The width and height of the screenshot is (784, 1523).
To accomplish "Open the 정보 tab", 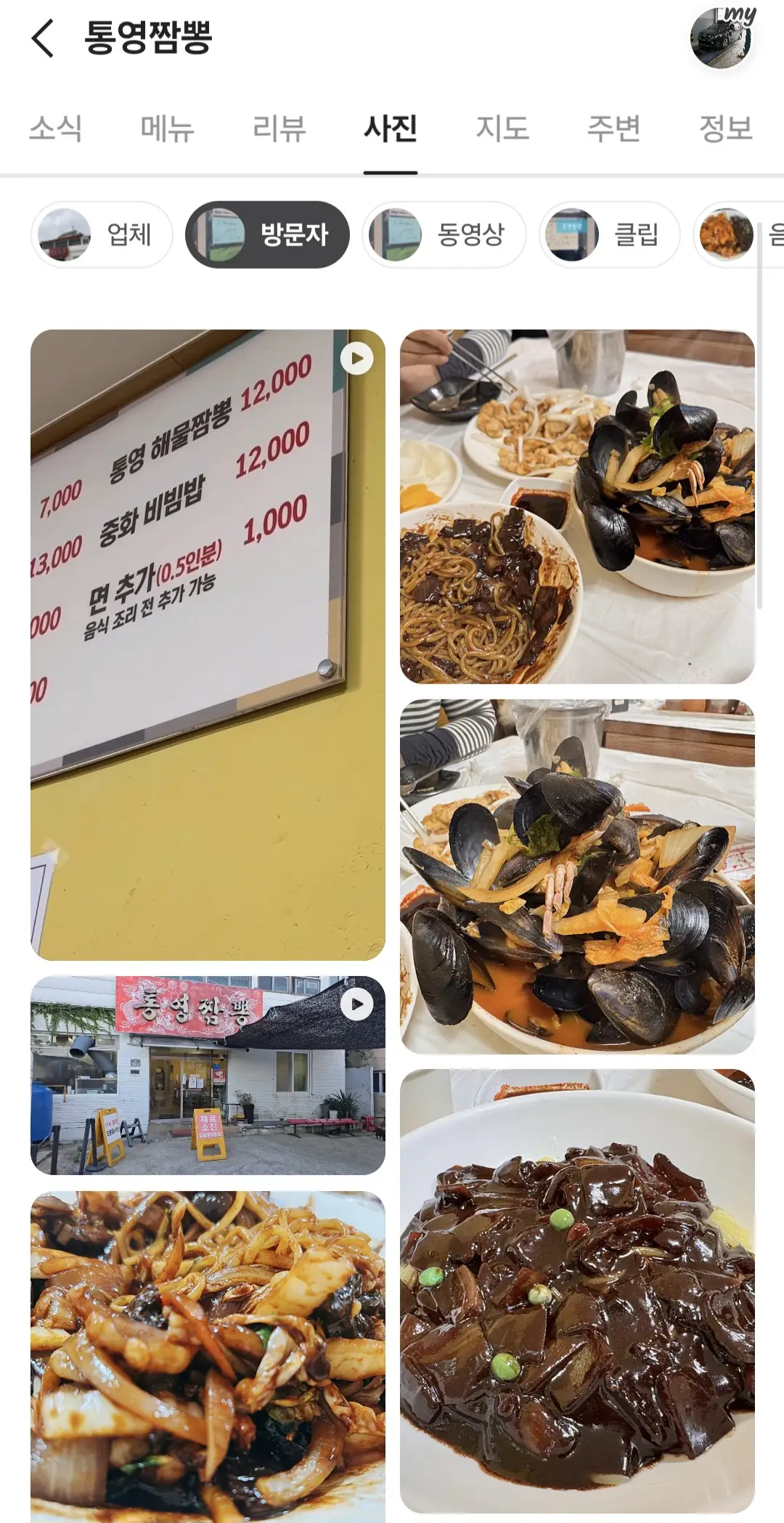I will tap(724, 129).
